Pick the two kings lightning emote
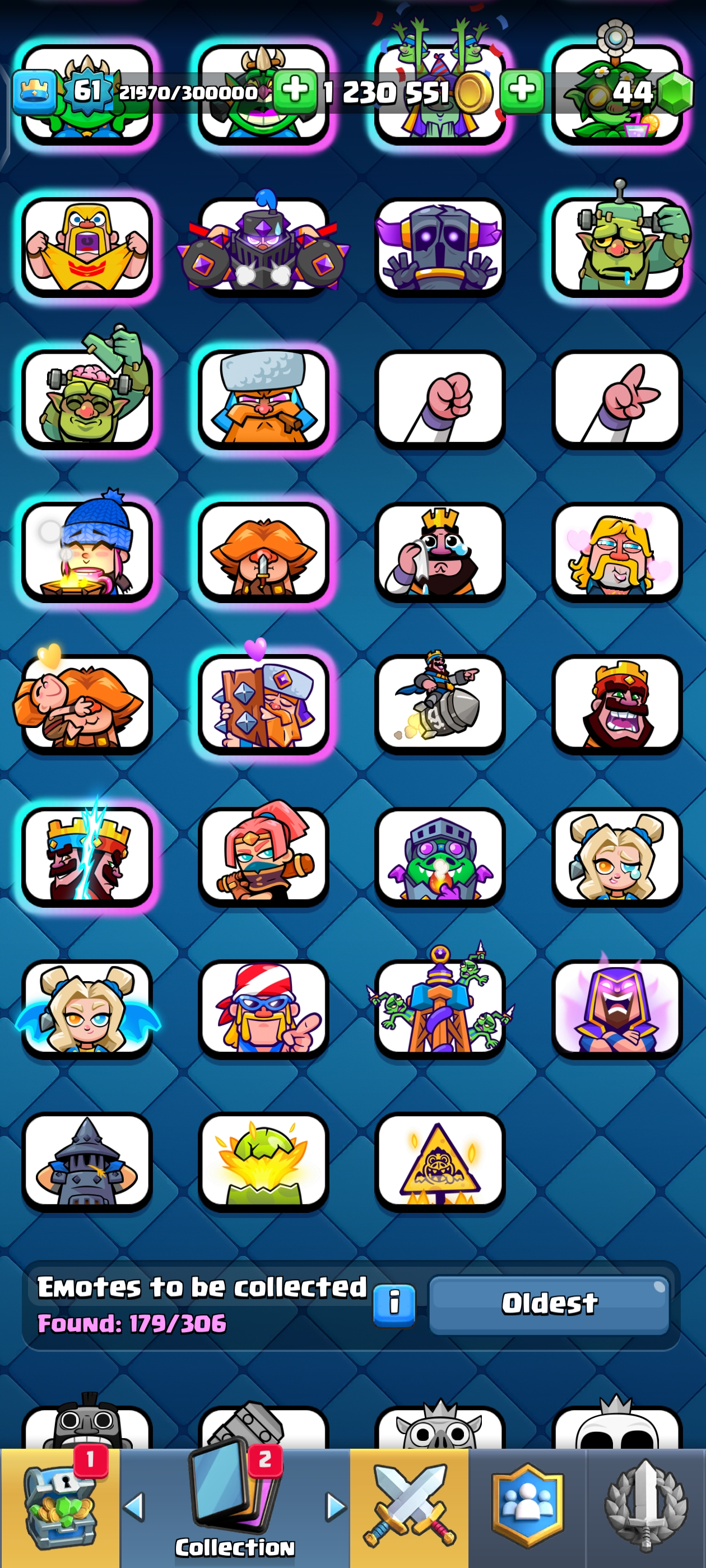Viewport: 706px width, 1568px height. 87,856
